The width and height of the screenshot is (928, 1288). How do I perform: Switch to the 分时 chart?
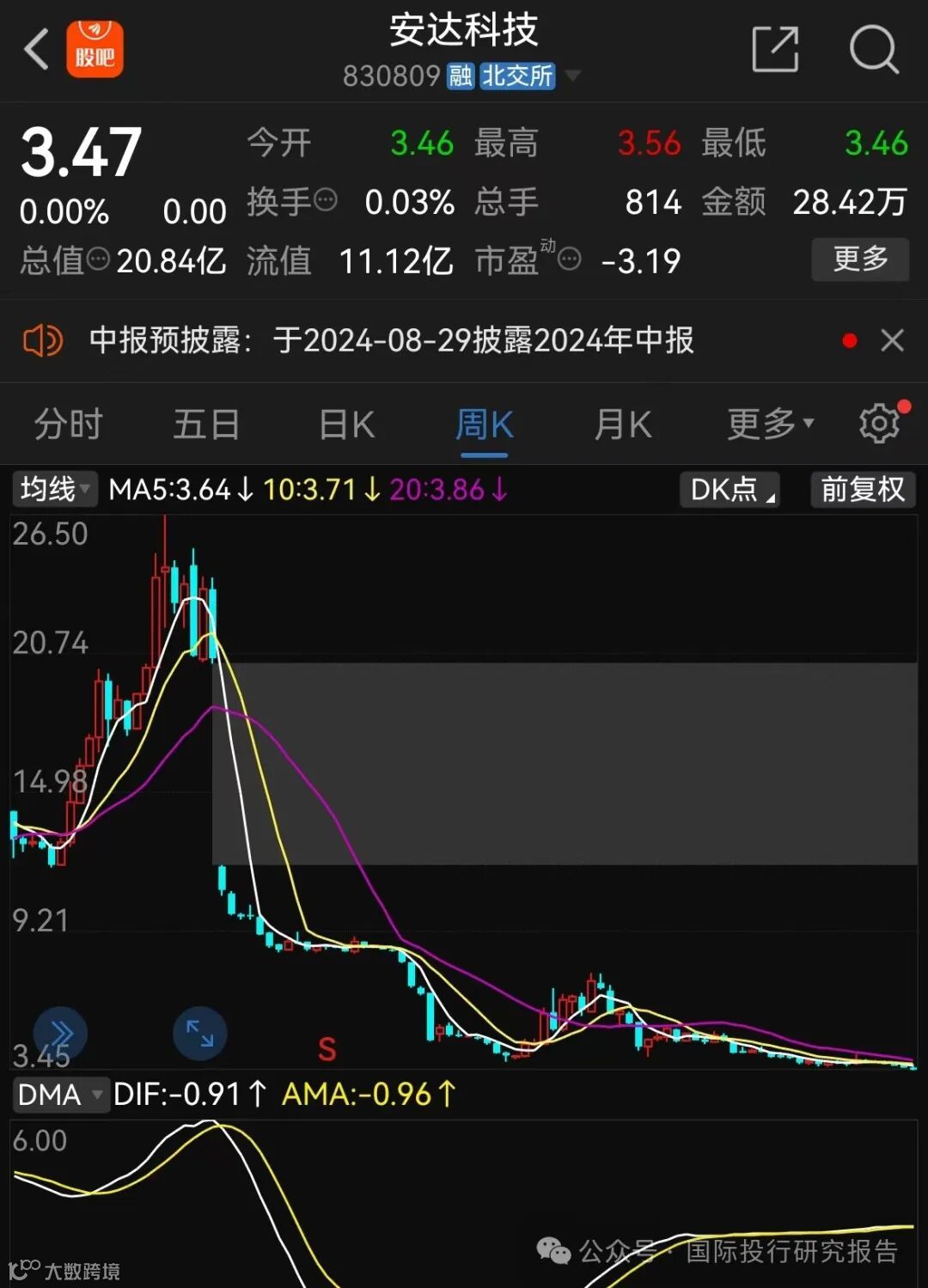pyautogui.click(x=68, y=424)
